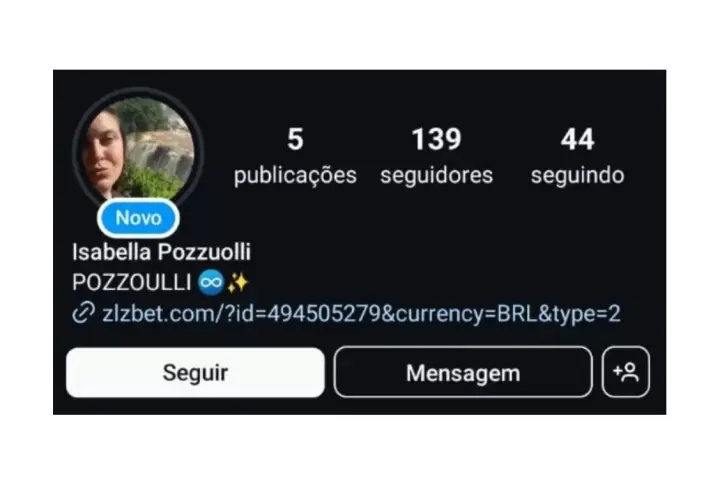View Isabella's profile picture story
720x480 pixels.
click(138, 150)
